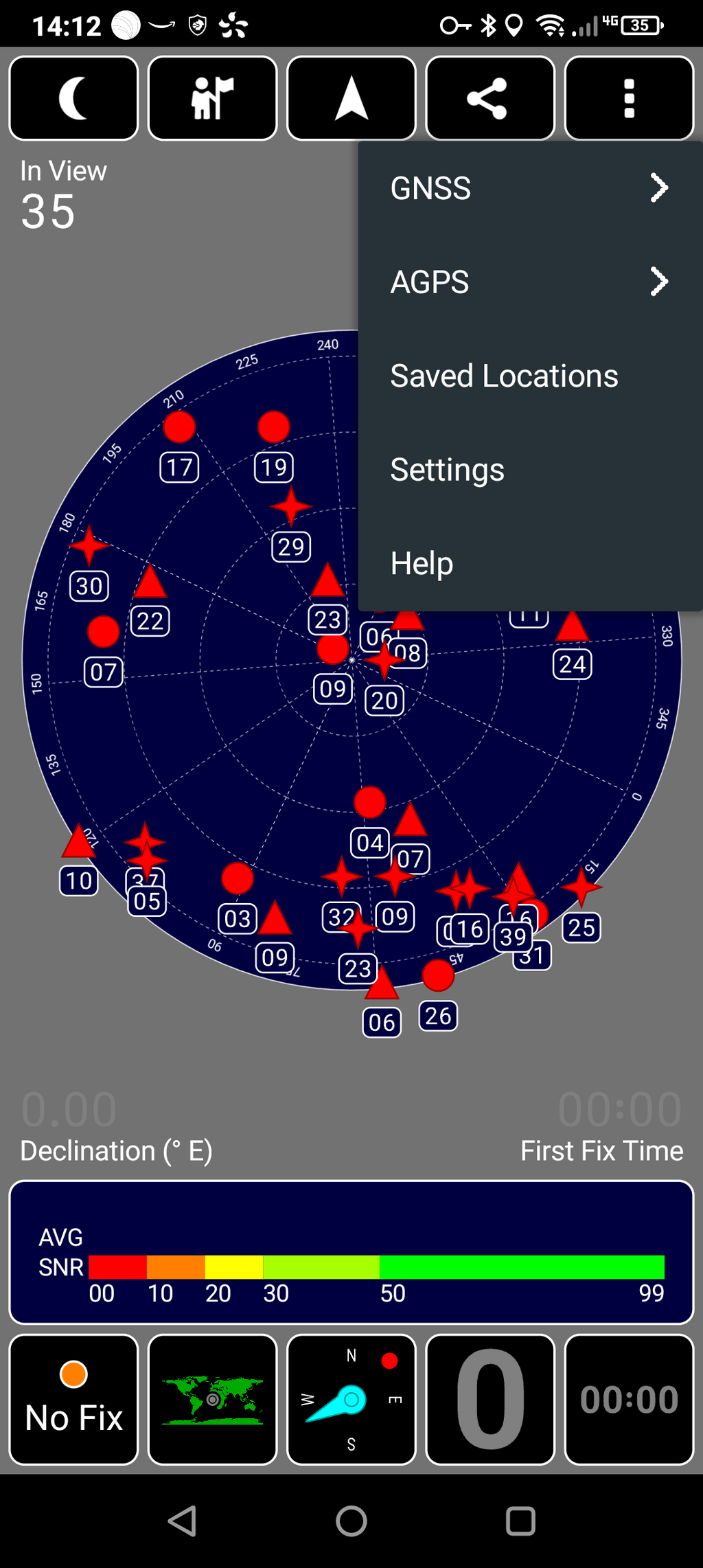Open the navigation arrow button
703x1568 pixels.
pos(351,98)
